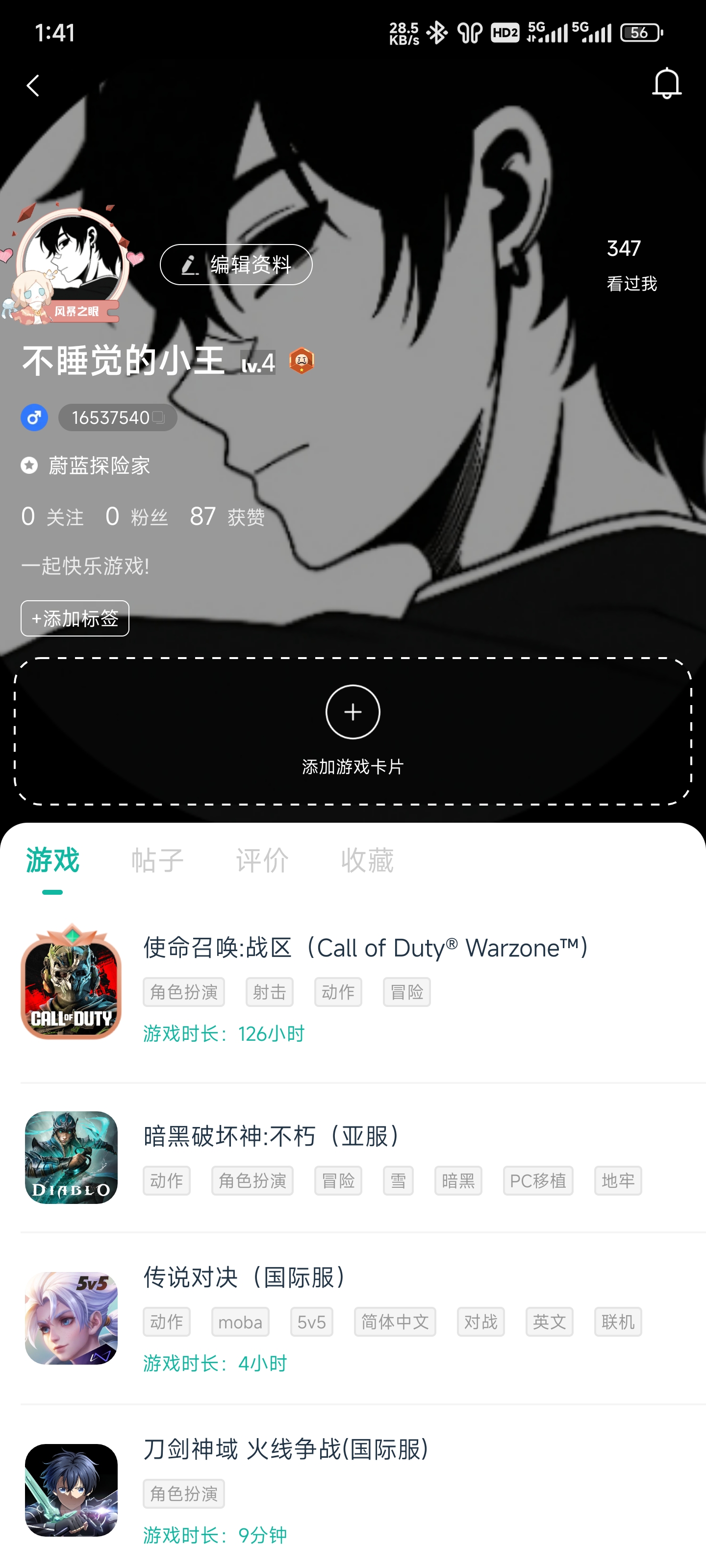706x1568 pixels.
Task: Open the 关注 following list
Action: 52,517
